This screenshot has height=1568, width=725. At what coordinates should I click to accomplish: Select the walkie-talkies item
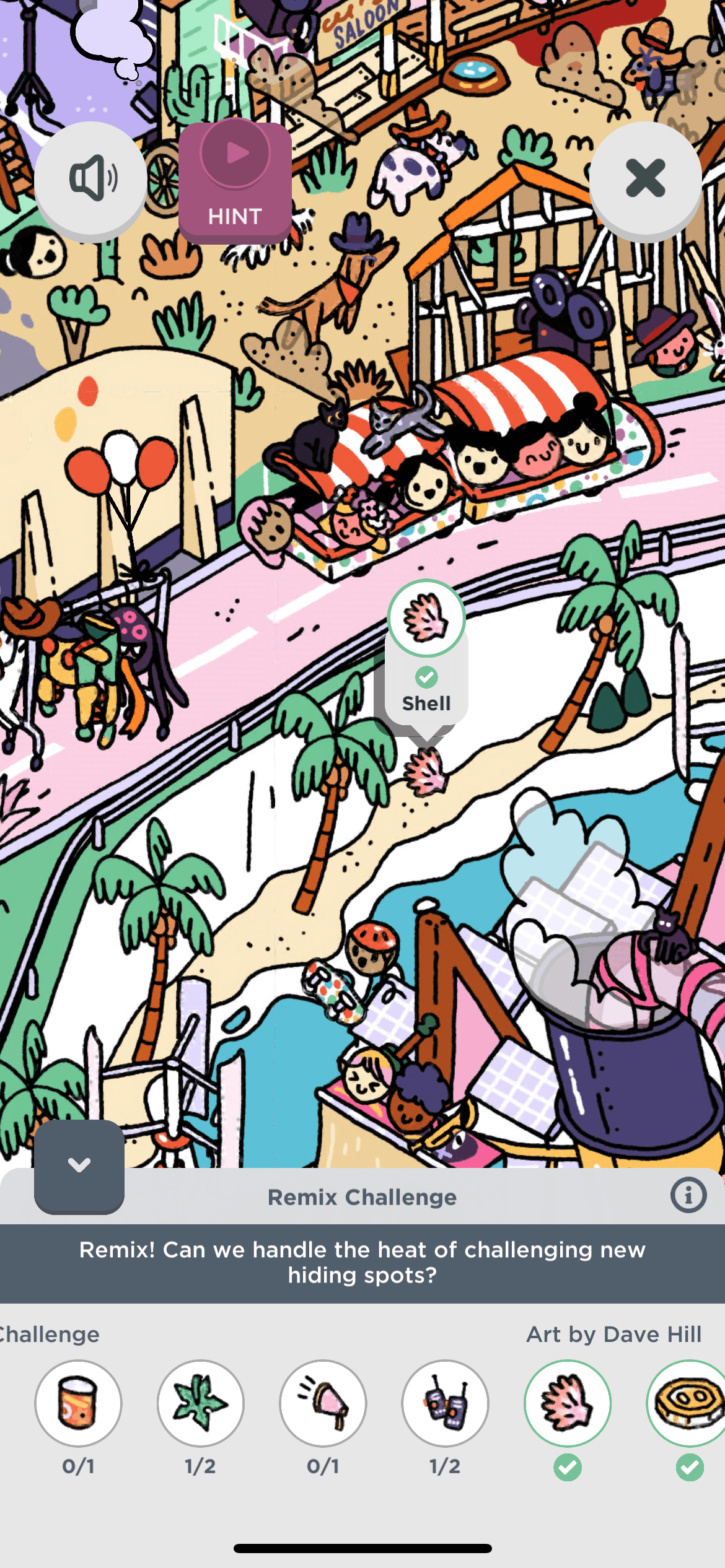click(445, 1403)
